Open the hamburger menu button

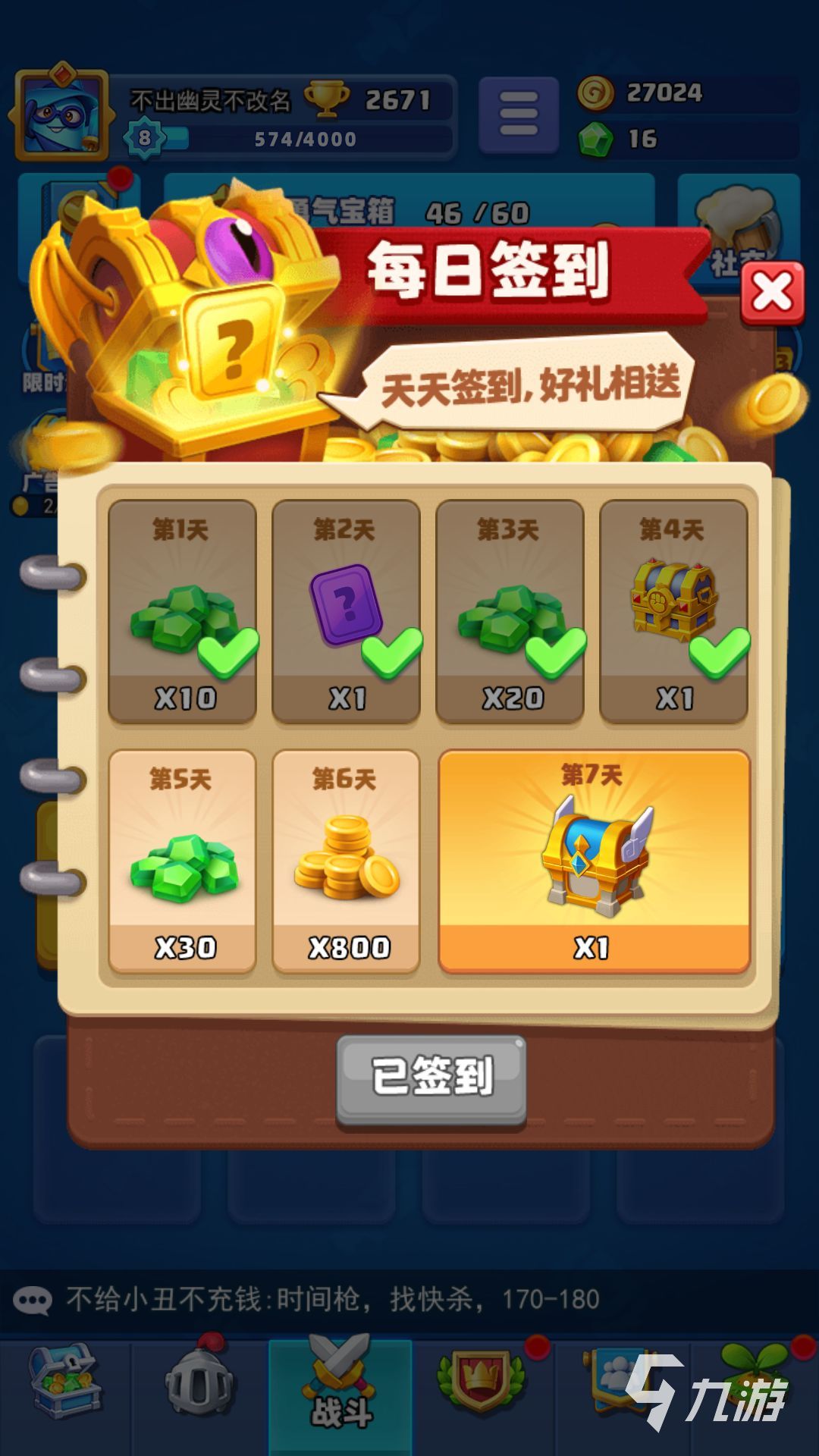(x=519, y=115)
